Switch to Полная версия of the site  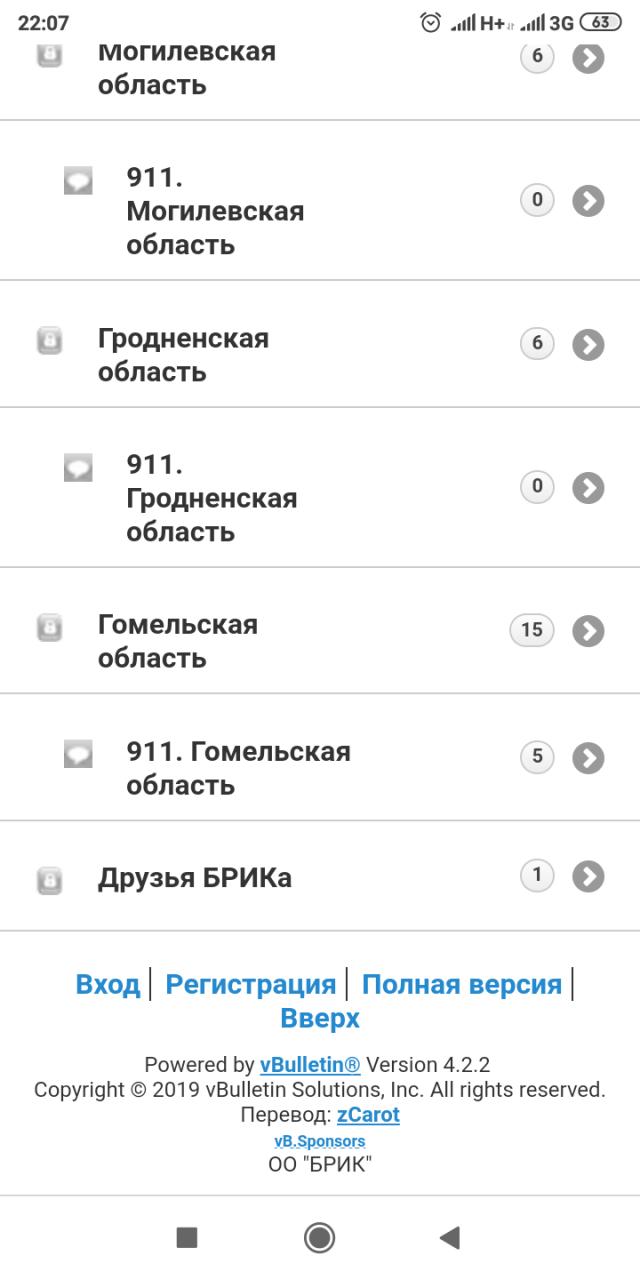pos(461,984)
